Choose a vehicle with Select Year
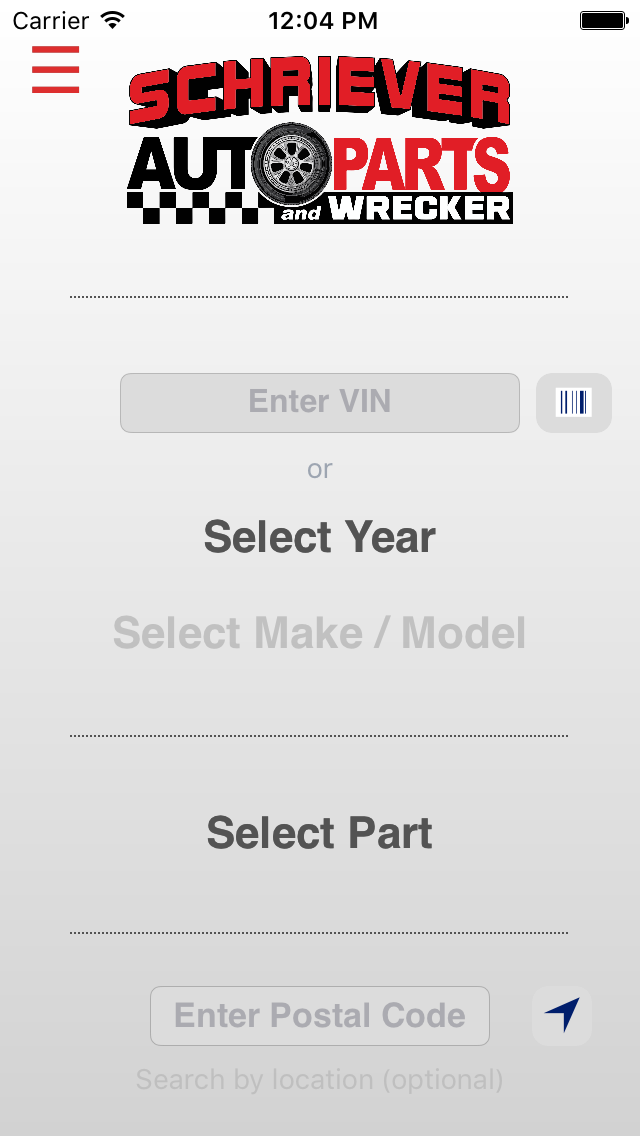This screenshot has width=640, height=1136. (320, 537)
